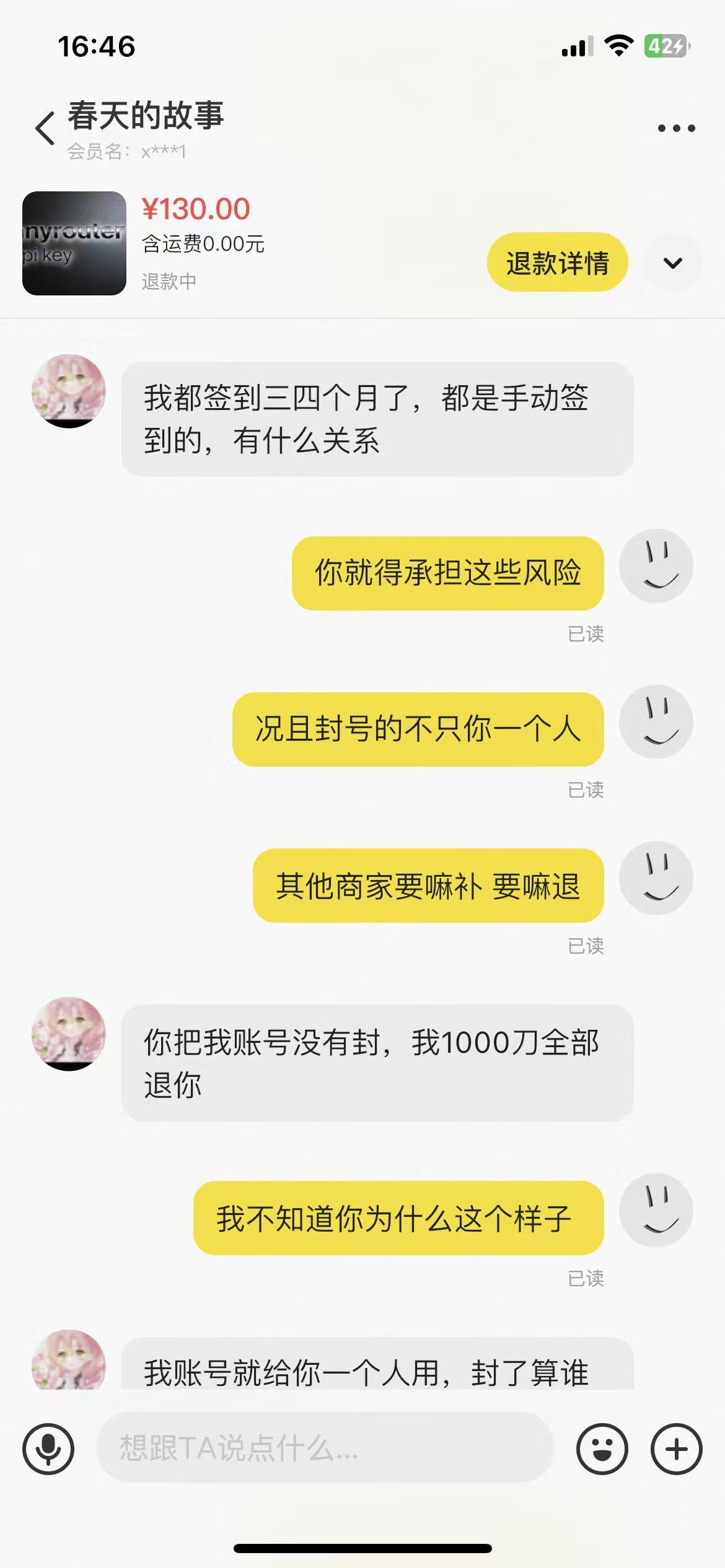Open the emoji picker

pos(602,1449)
